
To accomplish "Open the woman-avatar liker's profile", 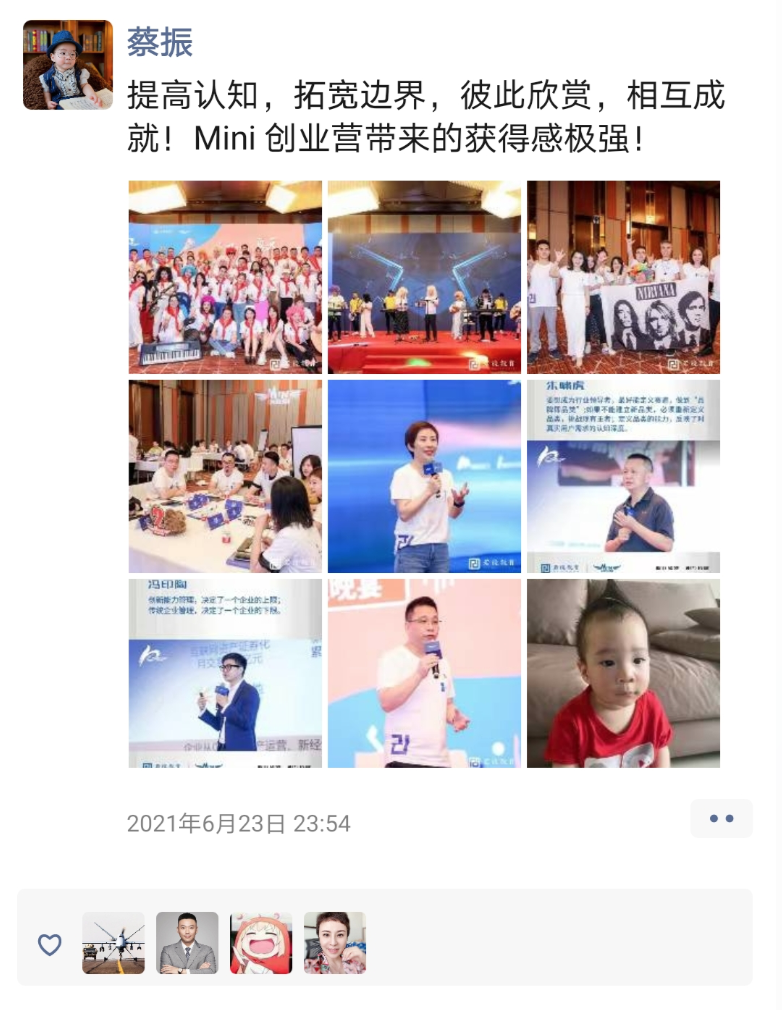I will pyautogui.click(x=335, y=943).
